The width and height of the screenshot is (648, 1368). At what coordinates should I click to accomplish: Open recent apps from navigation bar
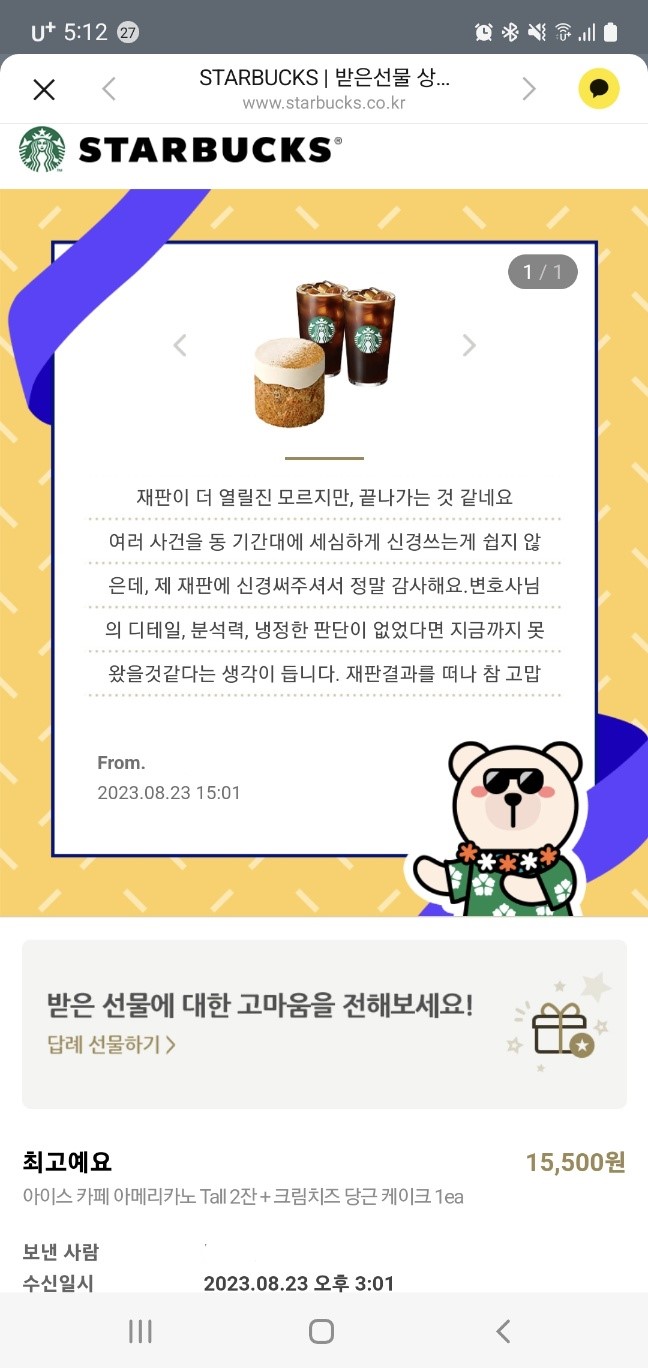(x=140, y=1331)
